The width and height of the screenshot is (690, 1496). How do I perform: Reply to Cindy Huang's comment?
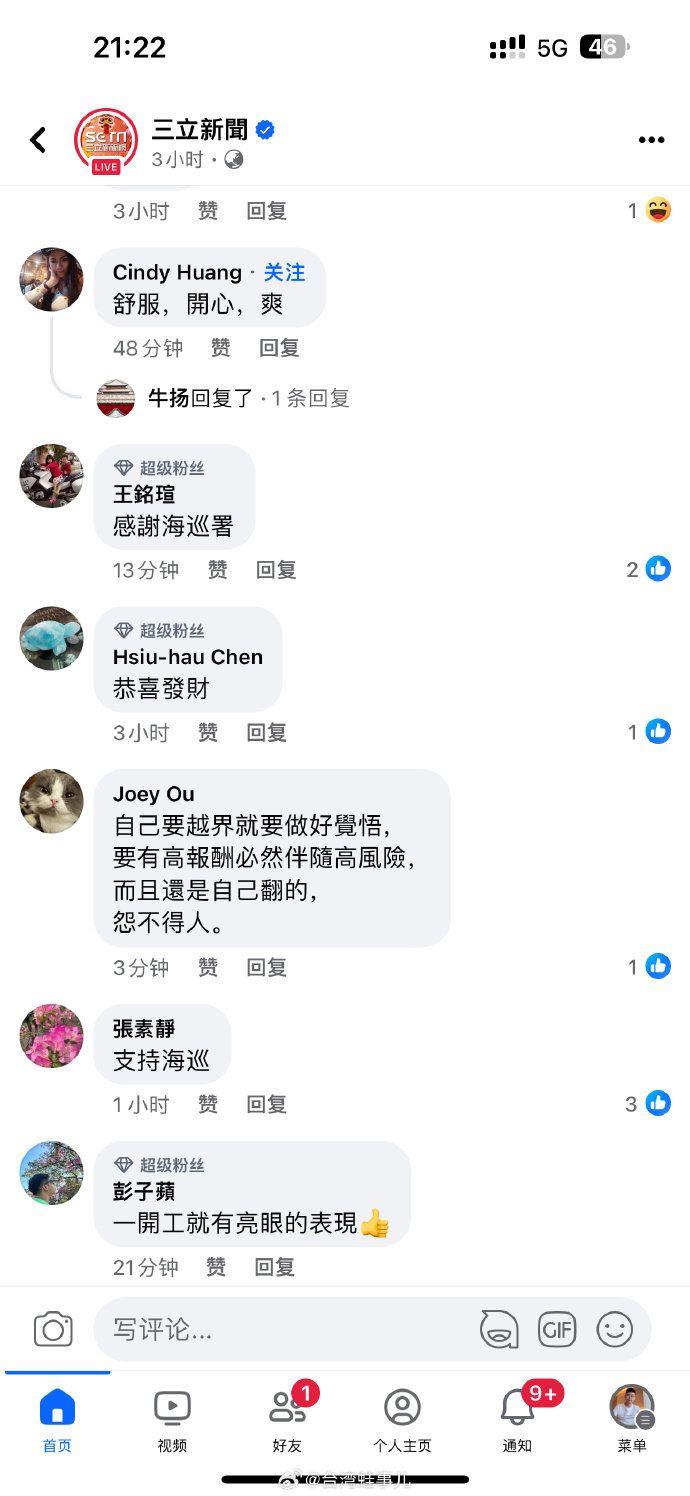[279, 347]
